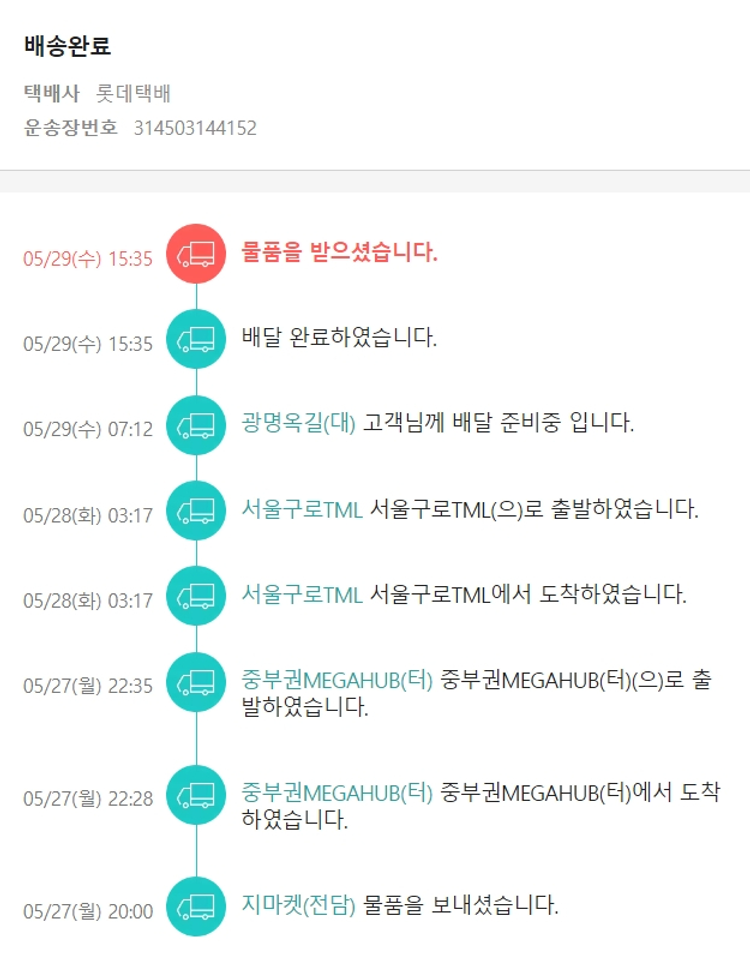Viewport: 750px width, 980px height.
Task: Open 서울구로TML link in the 출발하였습니다 row
Action: pos(301,508)
